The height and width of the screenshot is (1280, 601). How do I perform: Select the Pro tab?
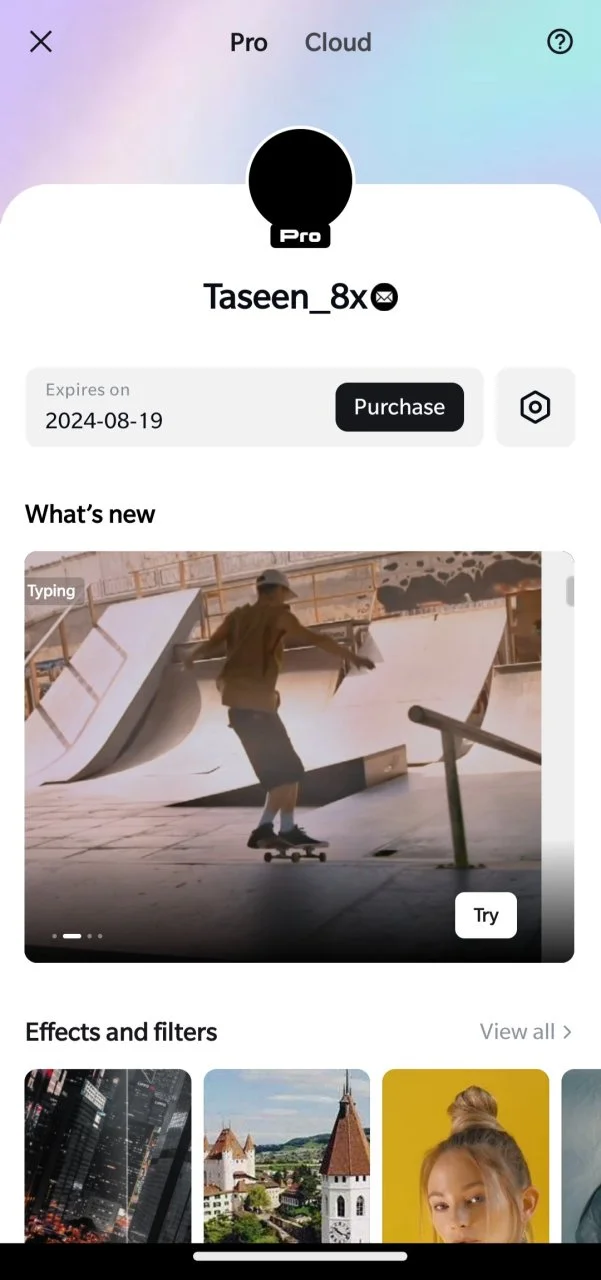coord(249,42)
